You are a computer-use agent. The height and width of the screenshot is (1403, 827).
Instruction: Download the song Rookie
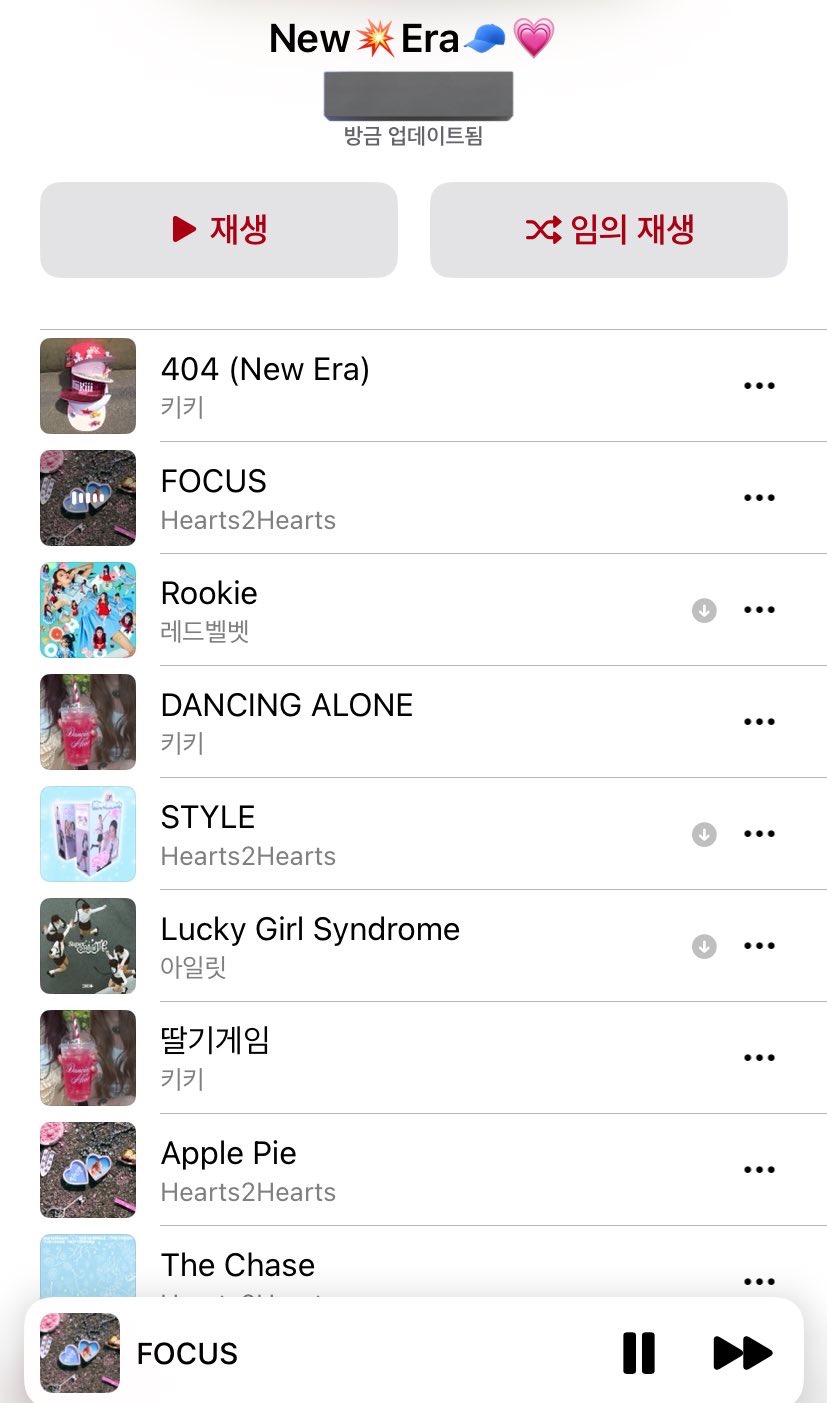[x=704, y=610]
